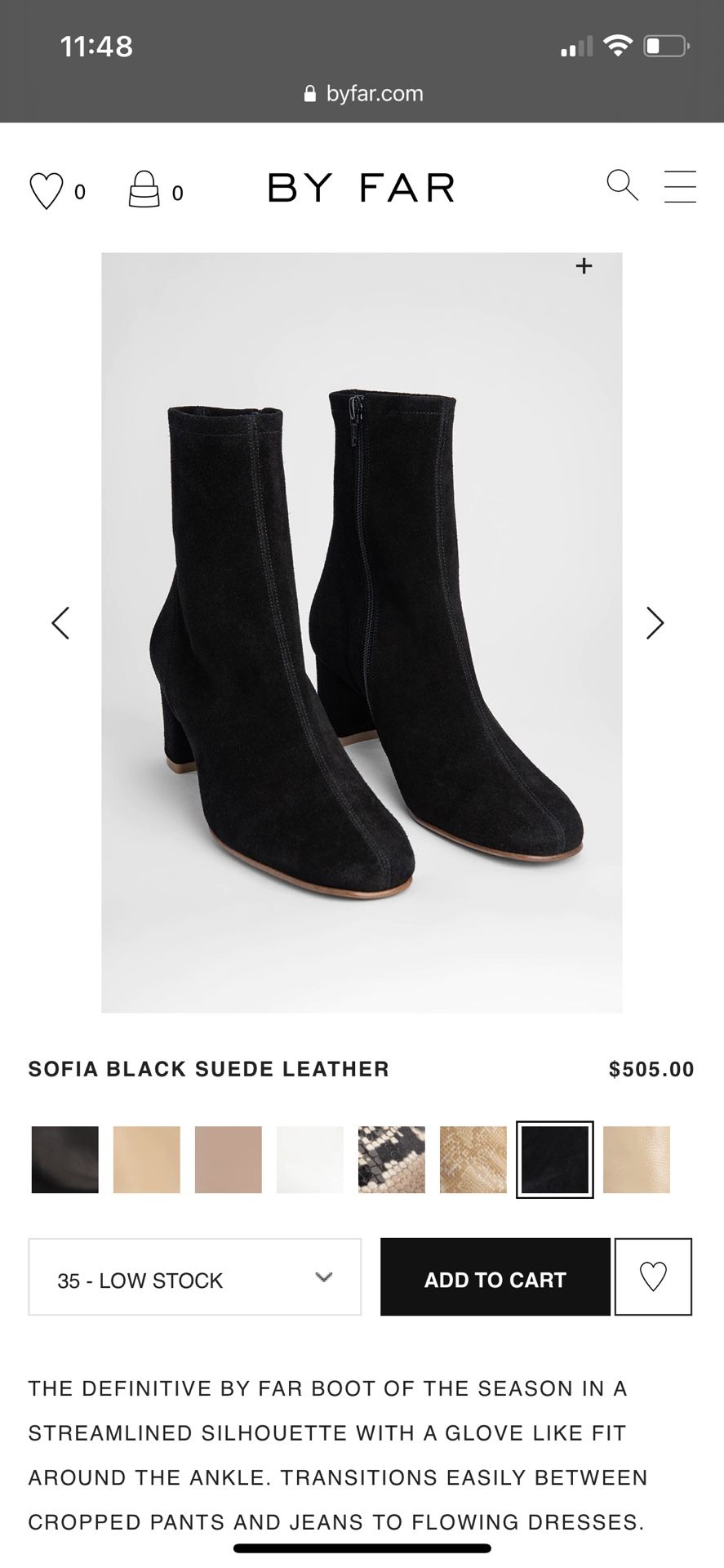Screen dimensions: 724x1568
Task: Tap the padlock icon in the address bar
Action: coord(309,92)
